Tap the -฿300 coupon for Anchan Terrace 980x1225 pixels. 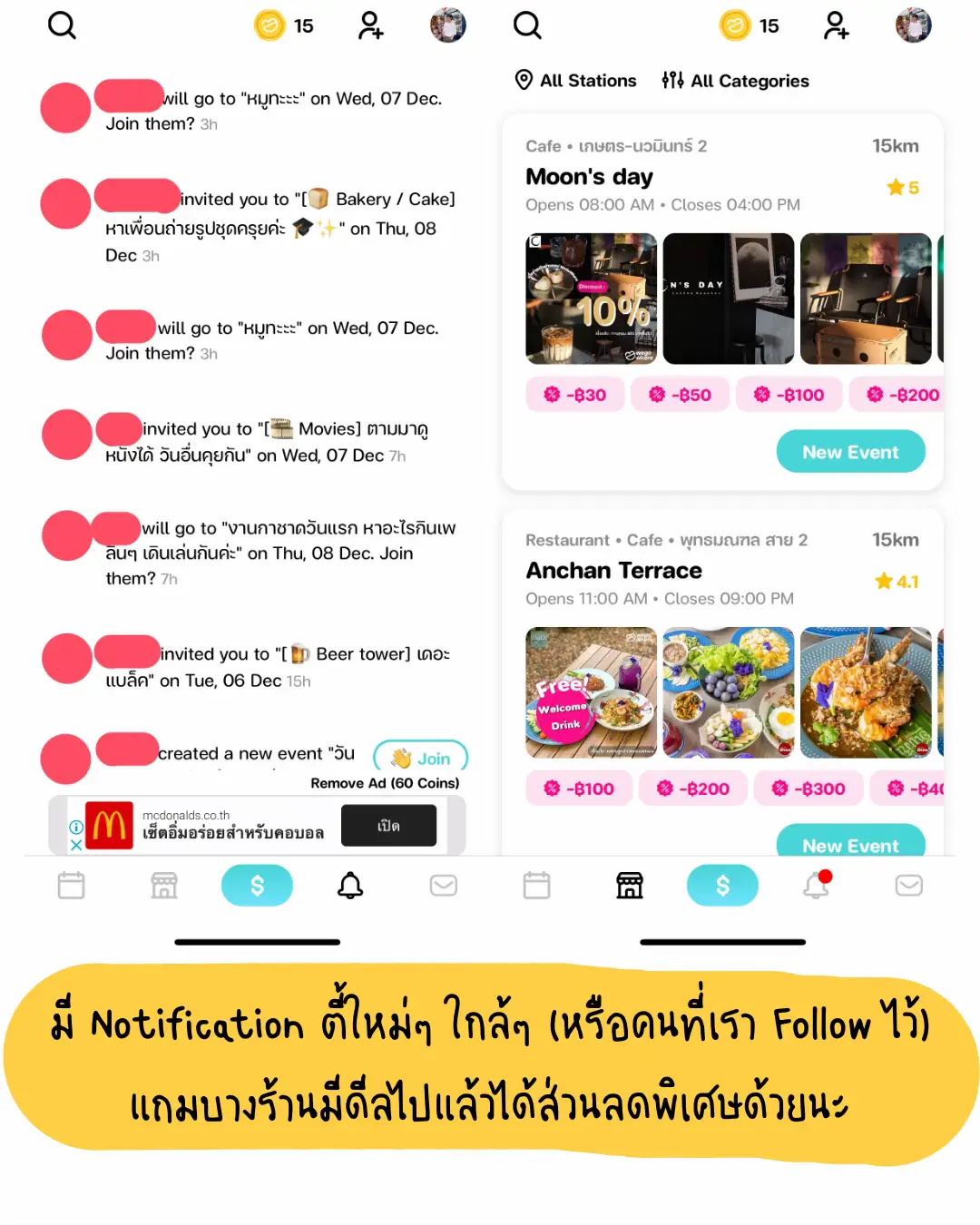pos(808,788)
